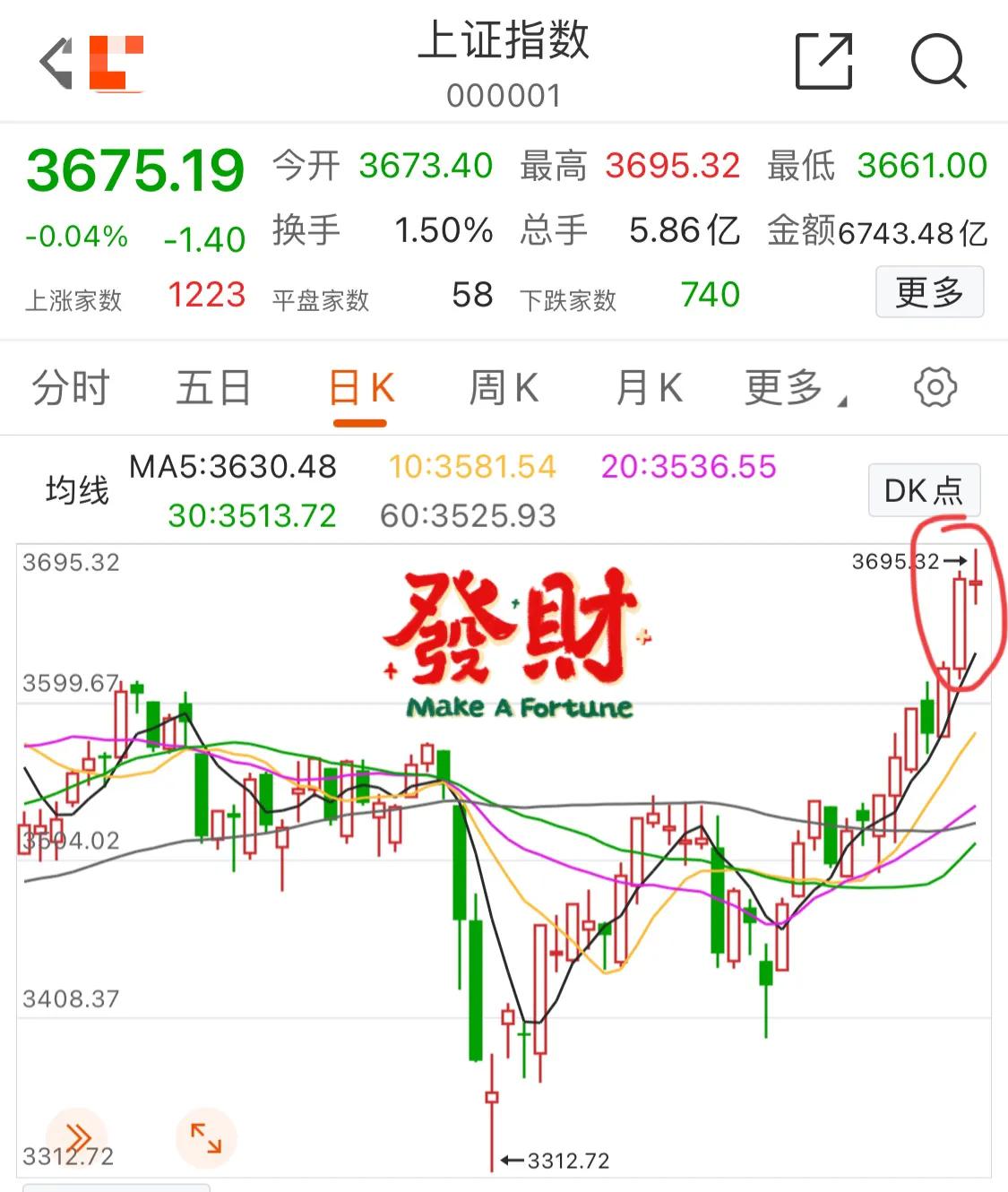Open chart settings gear
This screenshot has height=1192, width=1008.
pos(935,388)
